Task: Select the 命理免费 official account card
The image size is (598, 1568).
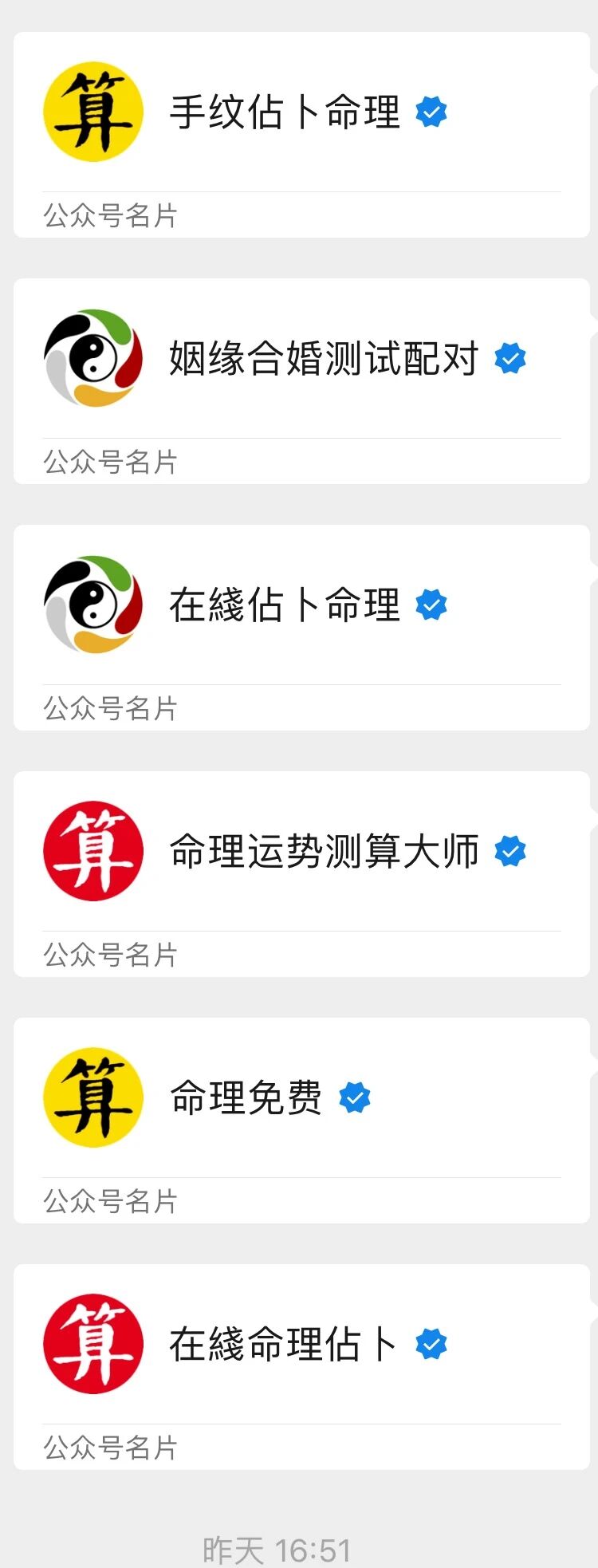Action: (301, 1120)
